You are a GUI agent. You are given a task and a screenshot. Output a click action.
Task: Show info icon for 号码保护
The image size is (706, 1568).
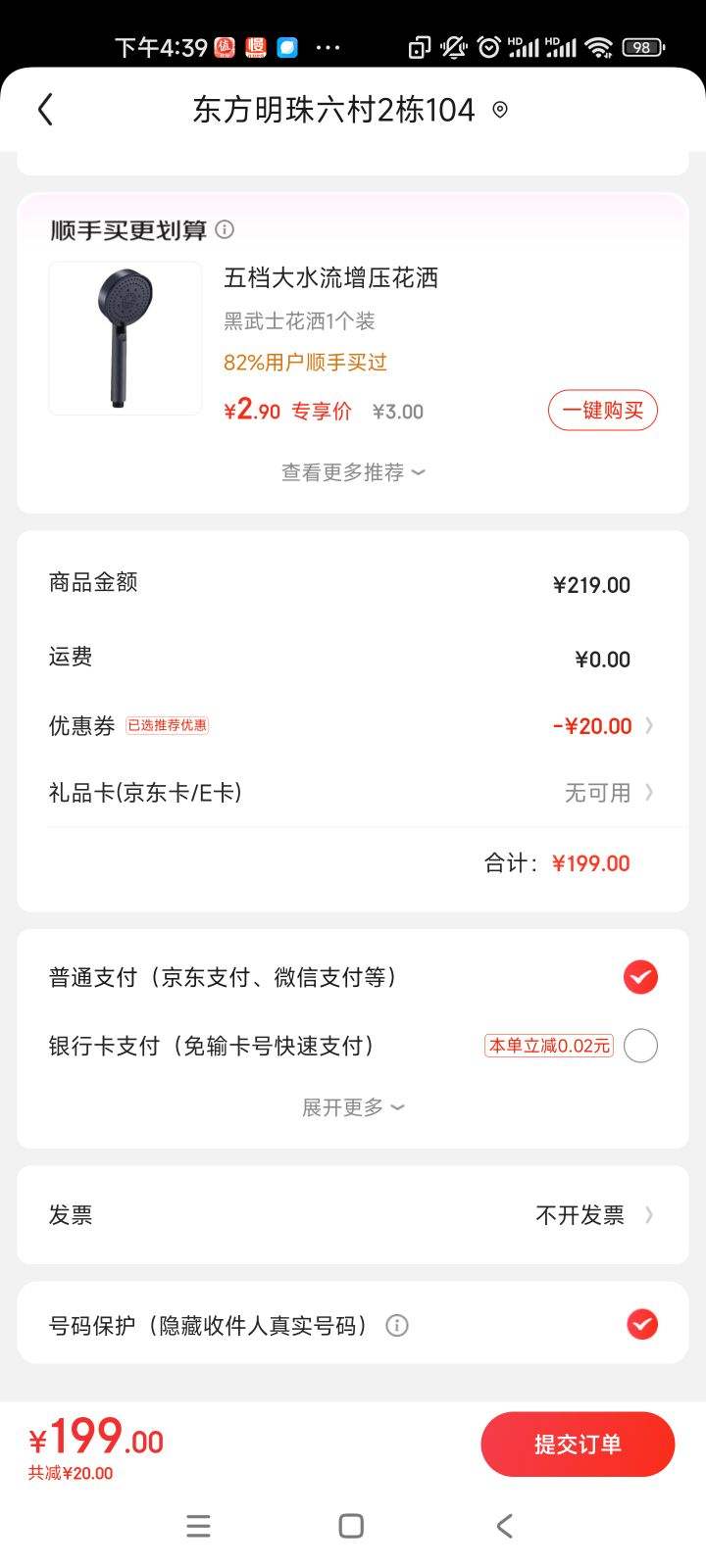pyautogui.click(x=397, y=1326)
